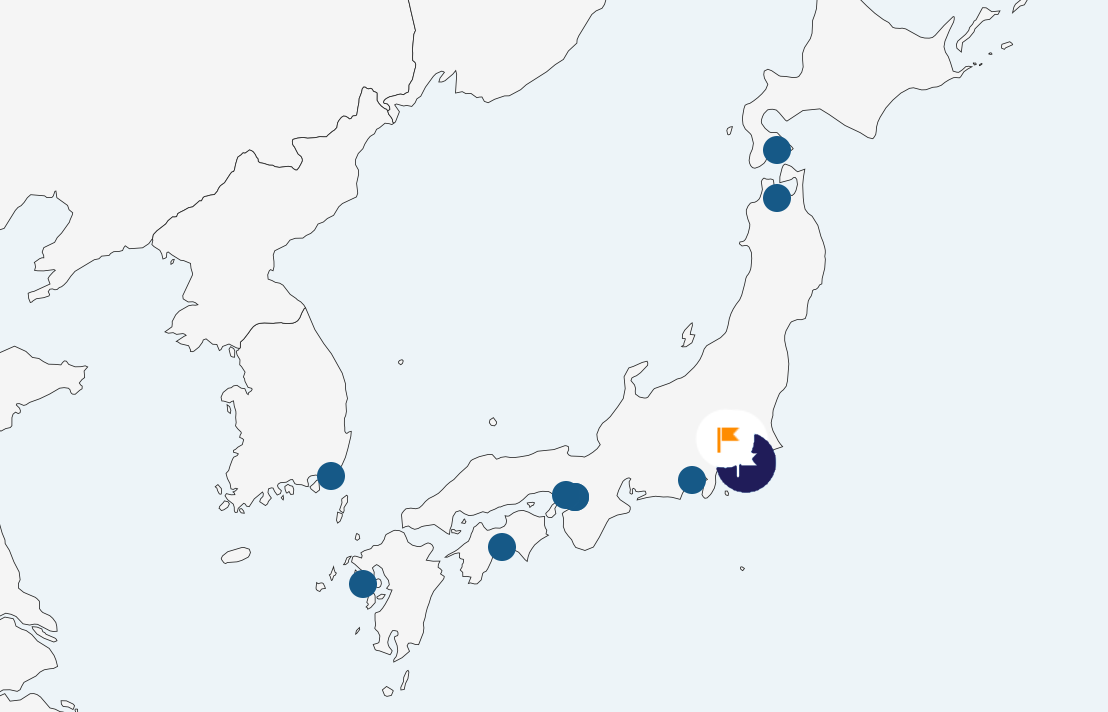Tap the Shizuoka-area marker west of Tokyo
Image resolution: width=1108 pixels, height=712 pixels.
coord(692,480)
